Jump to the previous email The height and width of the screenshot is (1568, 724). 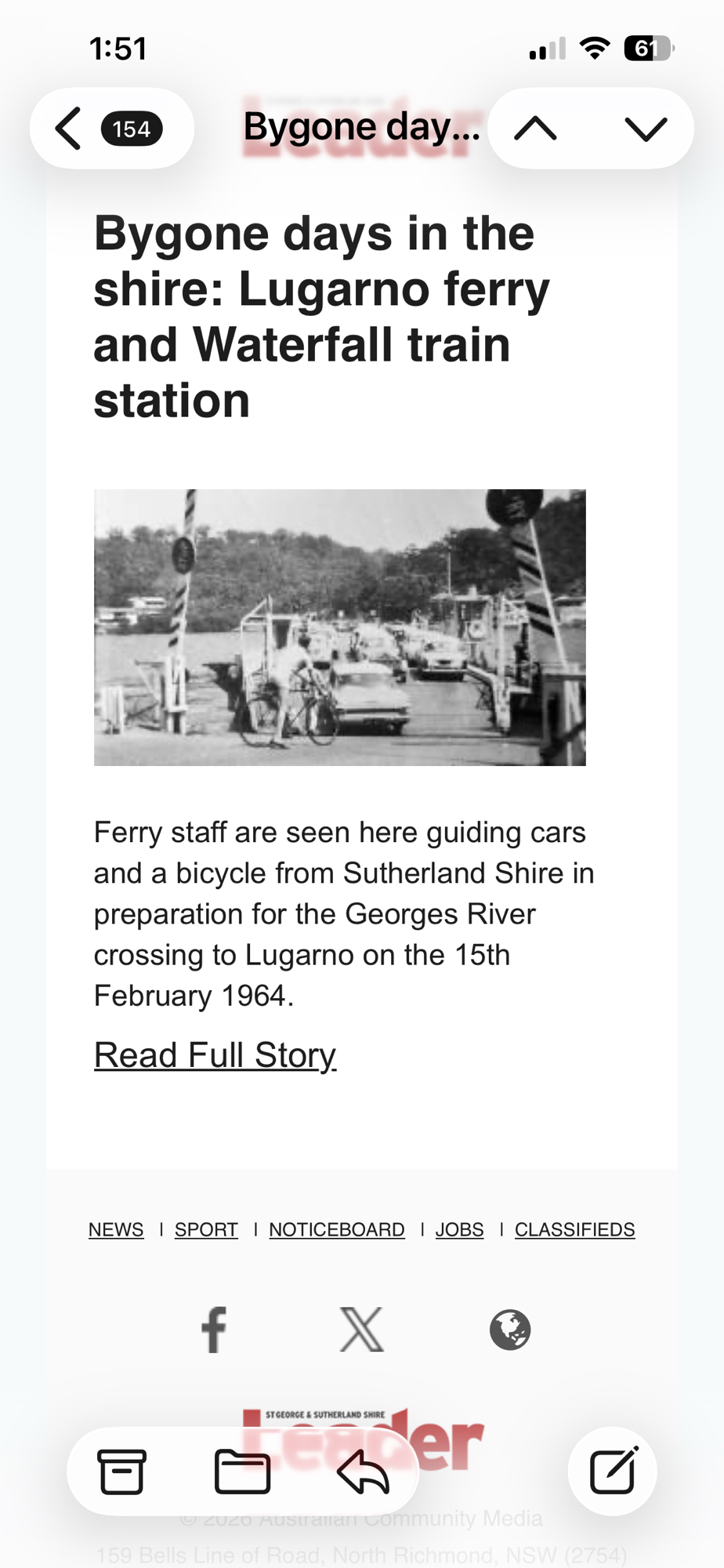click(536, 129)
